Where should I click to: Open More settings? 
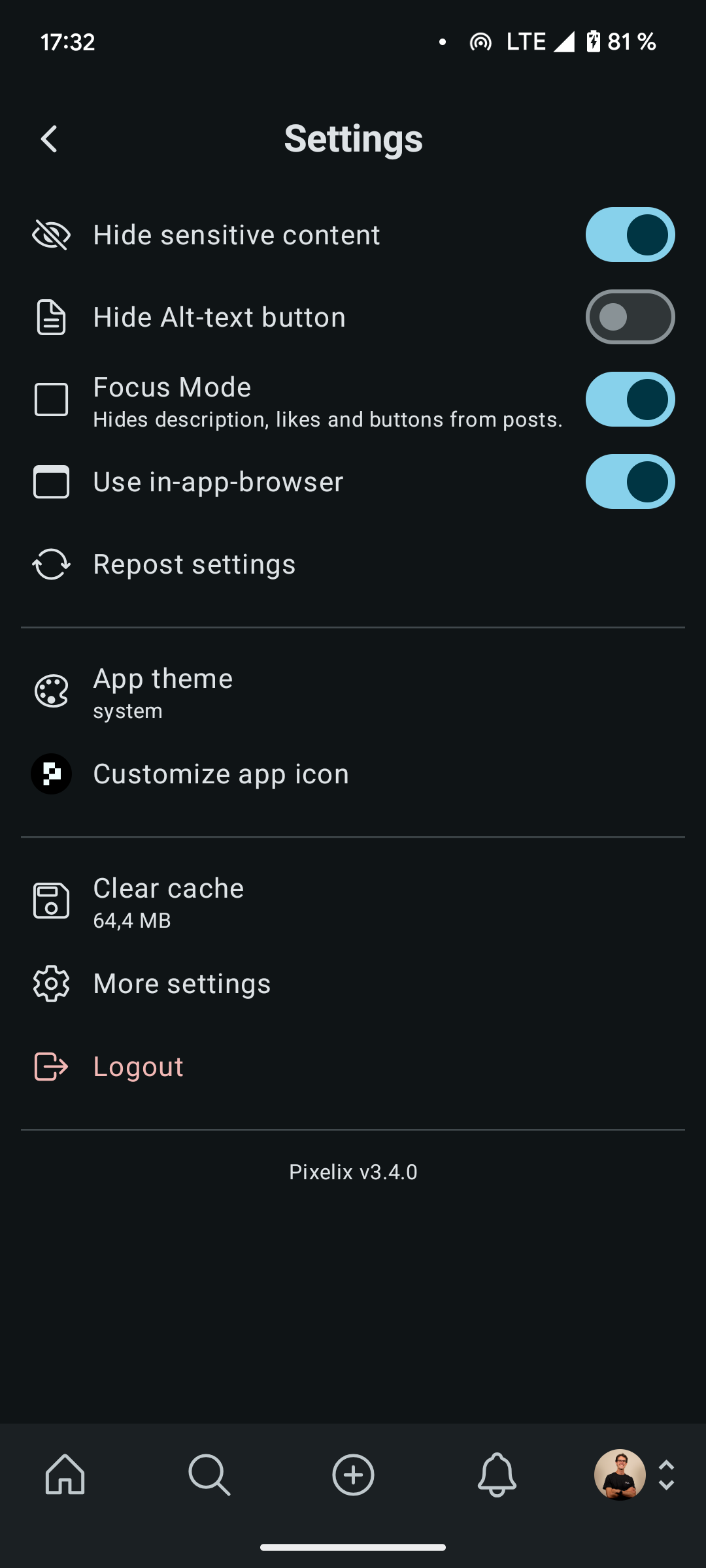coord(353,983)
